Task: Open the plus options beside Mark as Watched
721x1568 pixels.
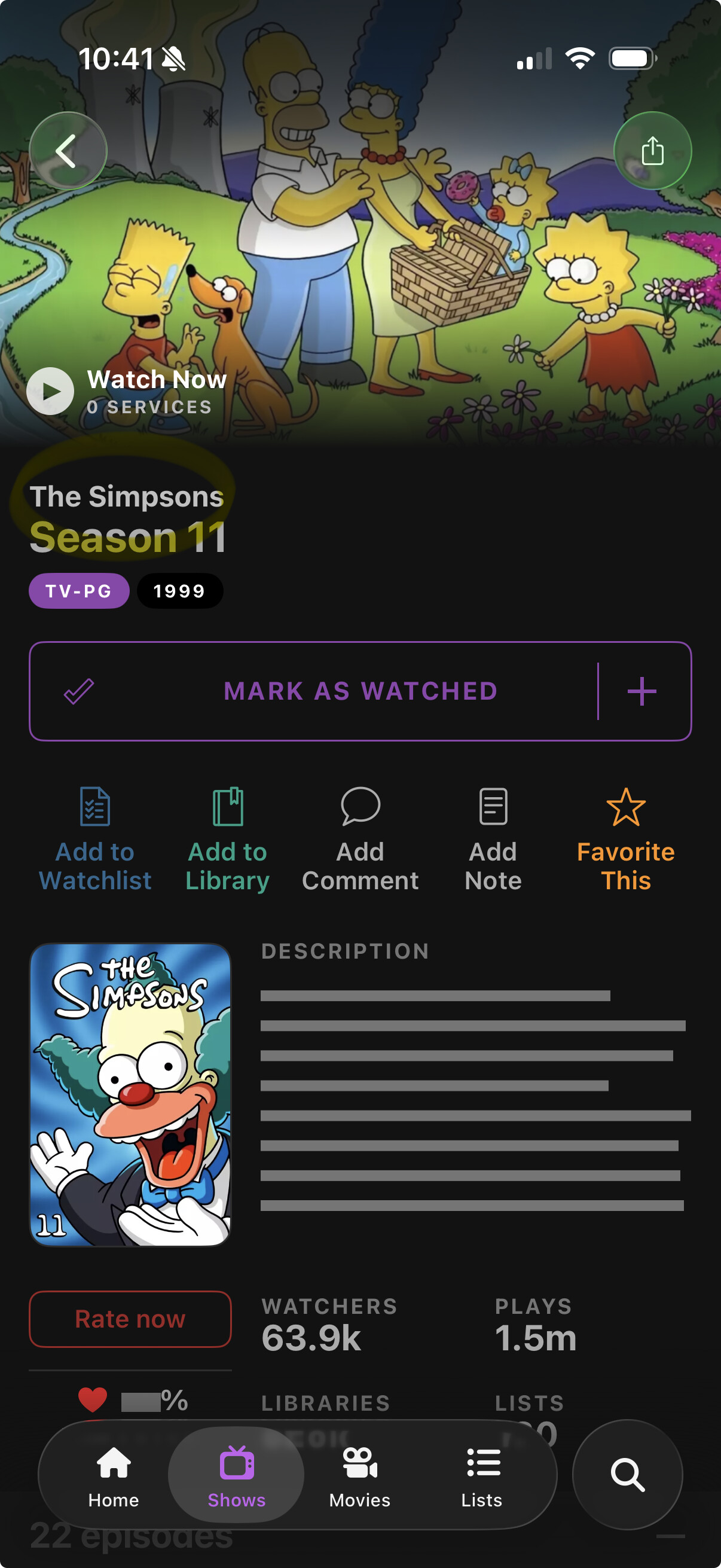Action: click(x=642, y=691)
